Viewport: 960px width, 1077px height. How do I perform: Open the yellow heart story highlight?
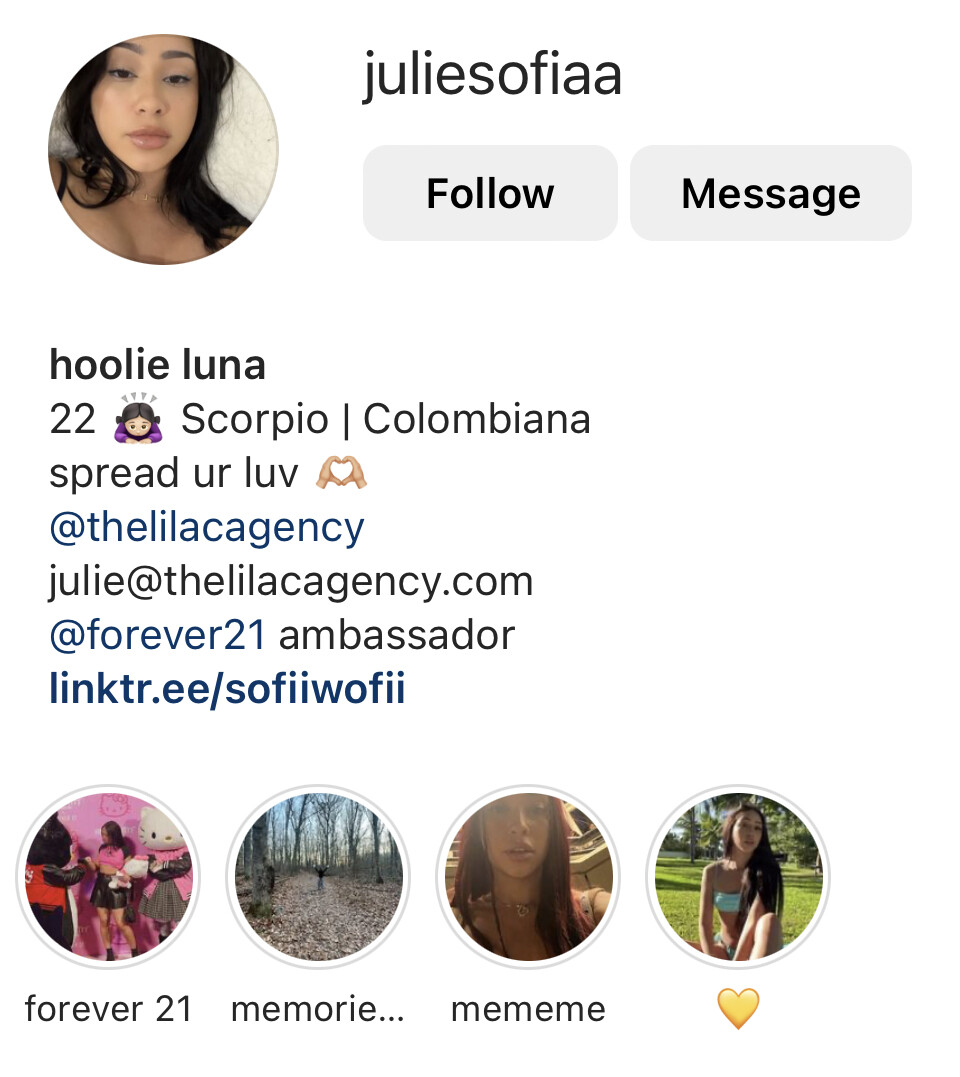(738, 877)
